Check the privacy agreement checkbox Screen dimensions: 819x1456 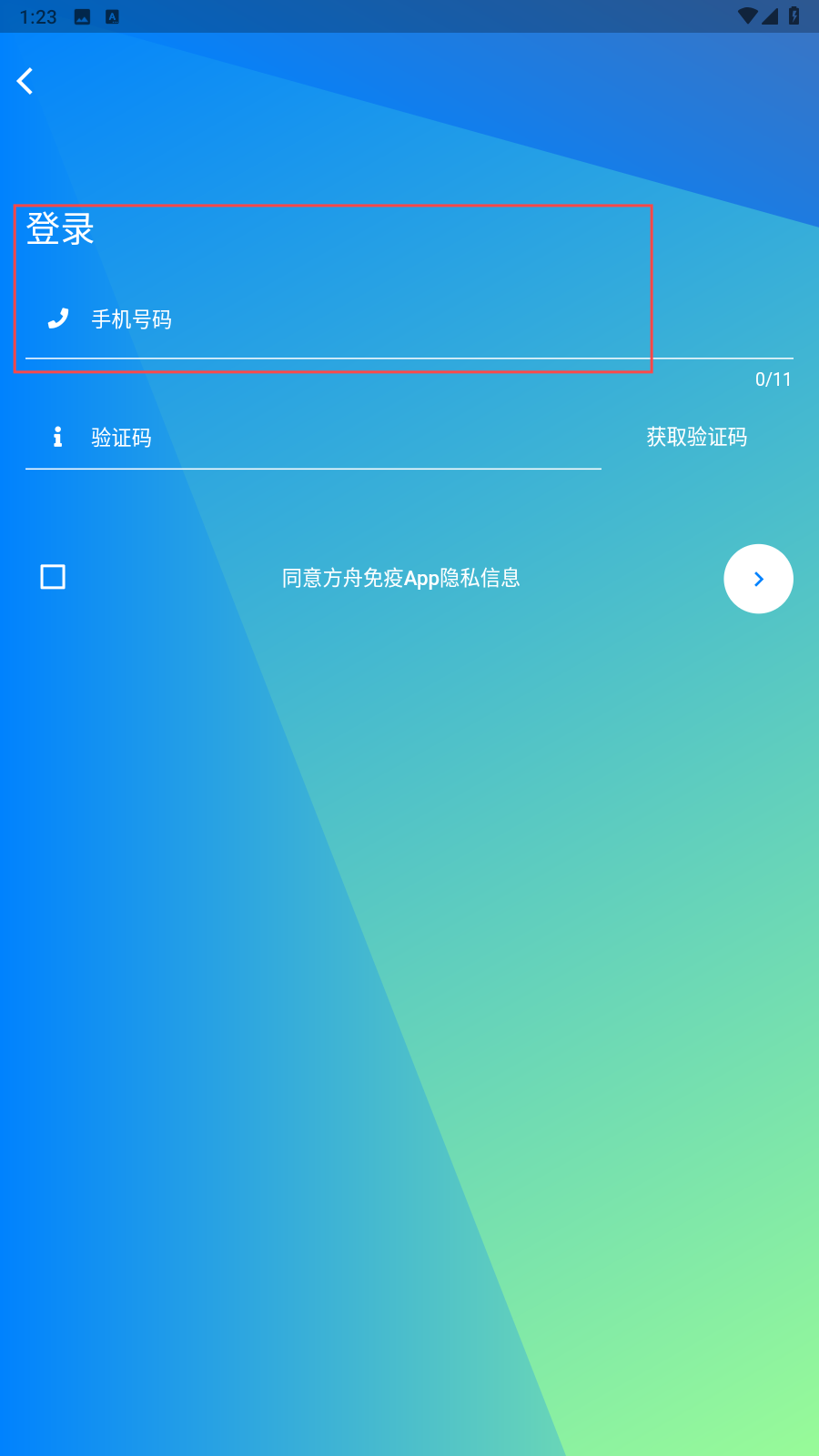point(53,577)
